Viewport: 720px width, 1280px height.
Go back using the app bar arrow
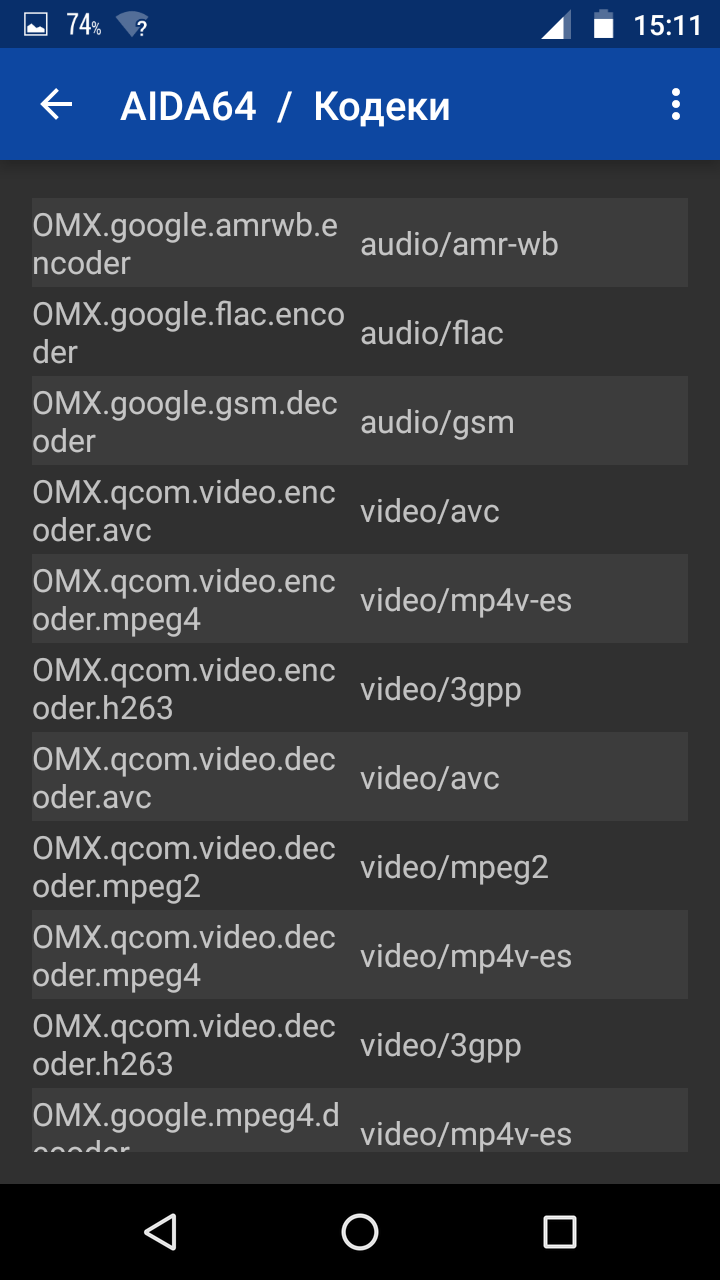pyautogui.click(x=56, y=105)
